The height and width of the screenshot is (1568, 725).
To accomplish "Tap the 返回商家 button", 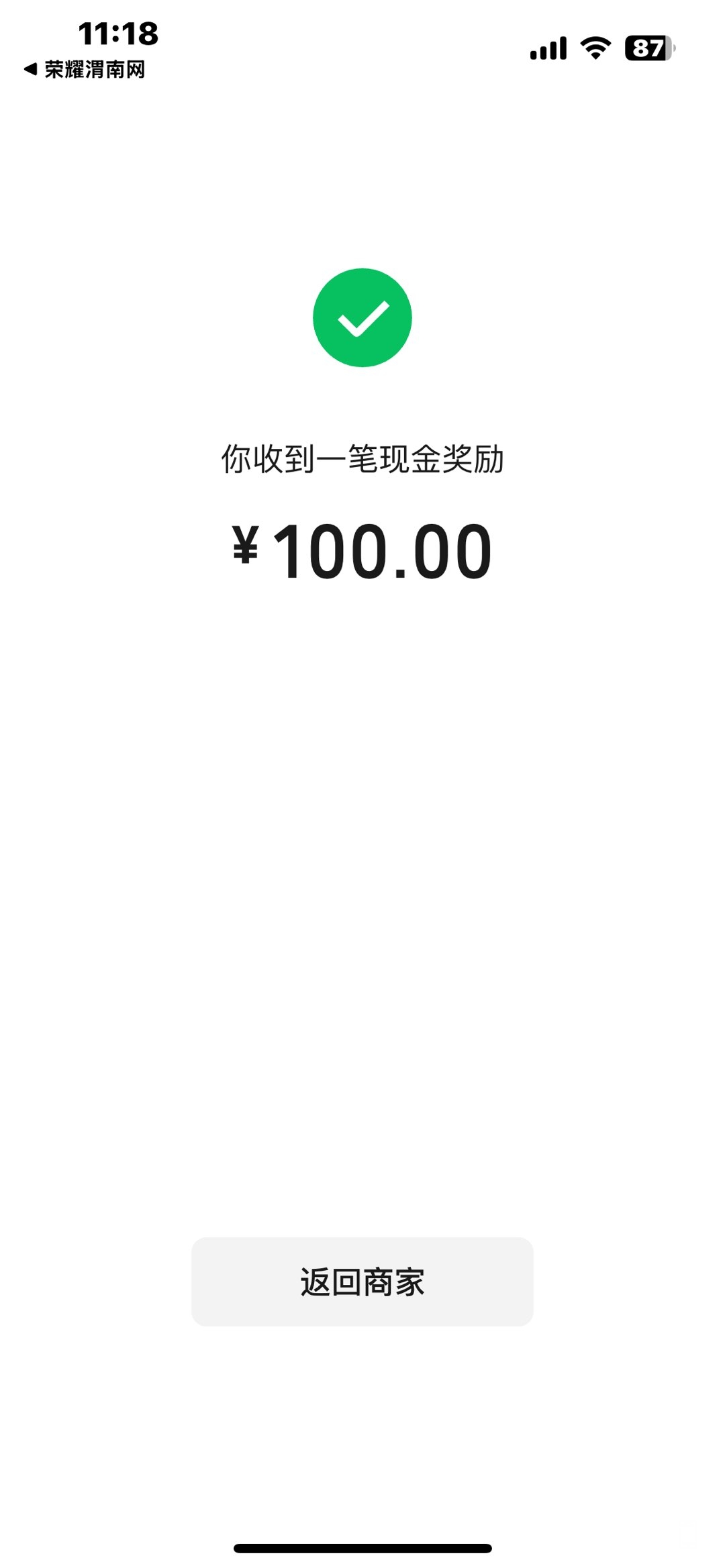I will (x=362, y=1282).
